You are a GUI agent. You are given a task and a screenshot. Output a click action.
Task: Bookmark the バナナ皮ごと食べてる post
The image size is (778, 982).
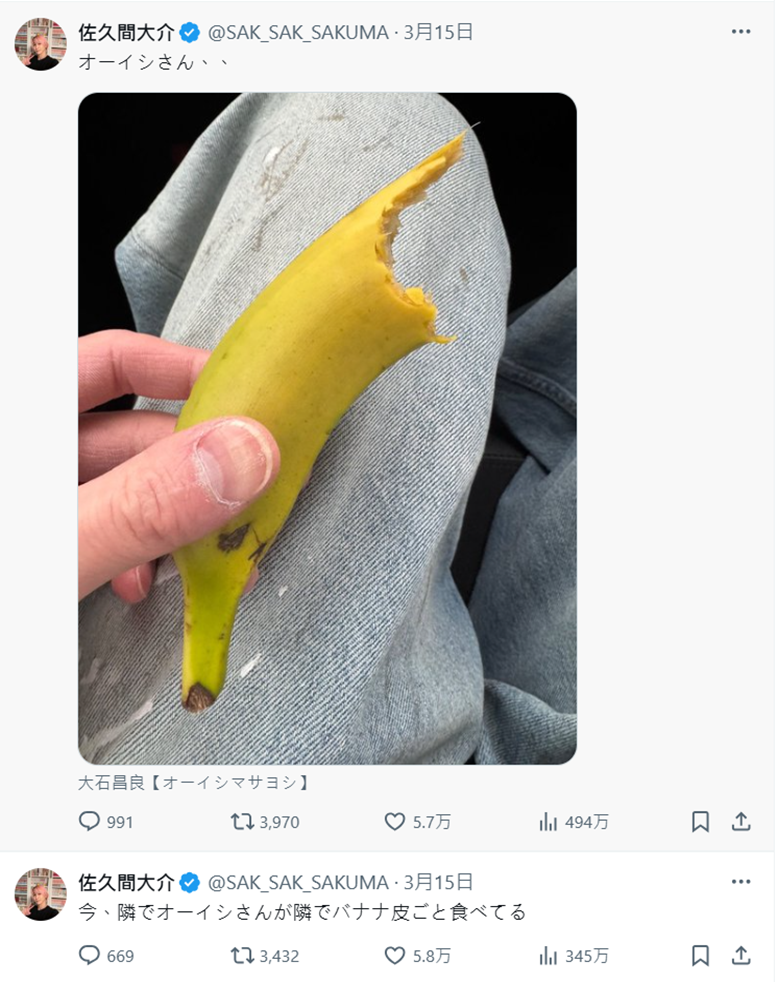pyautogui.click(x=700, y=956)
